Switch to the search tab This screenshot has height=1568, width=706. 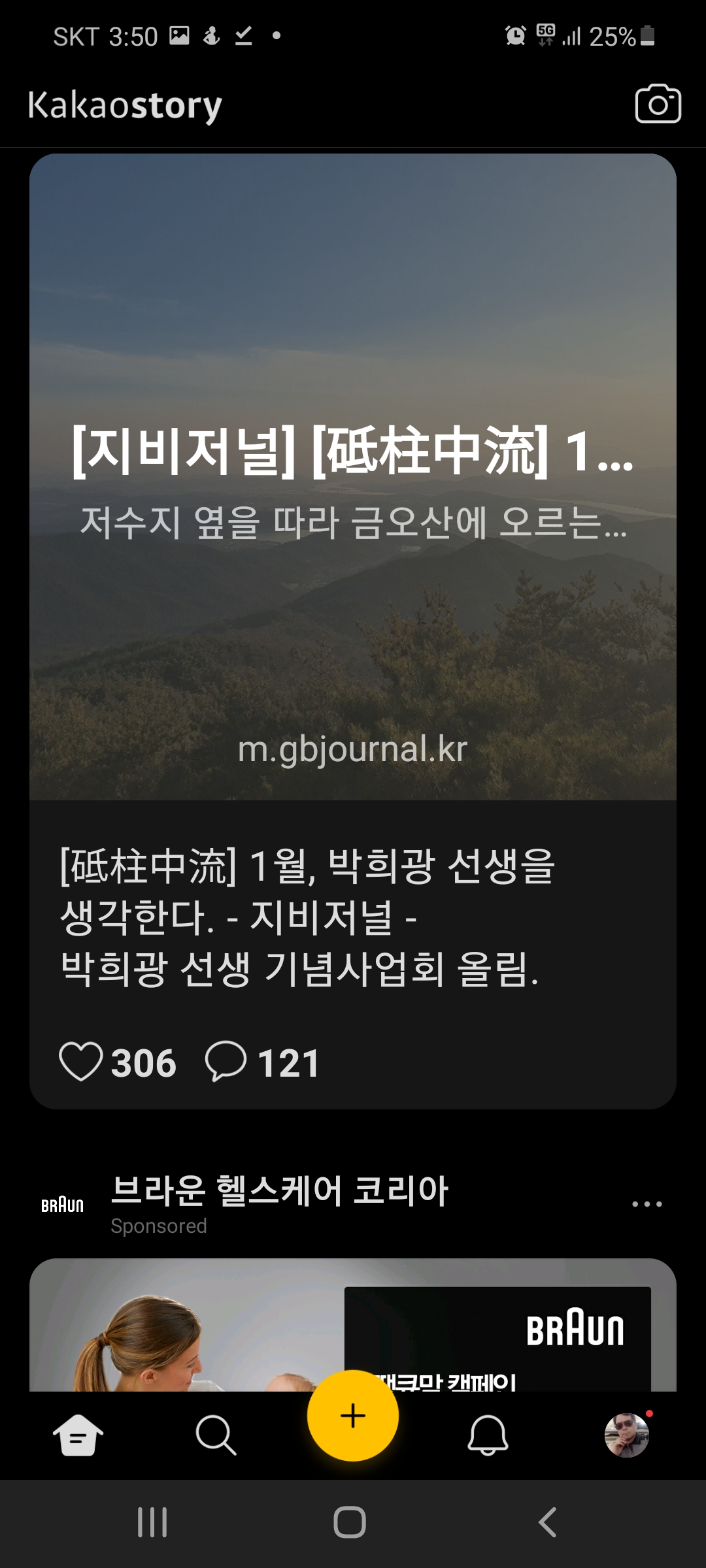pyautogui.click(x=215, y=1435)
